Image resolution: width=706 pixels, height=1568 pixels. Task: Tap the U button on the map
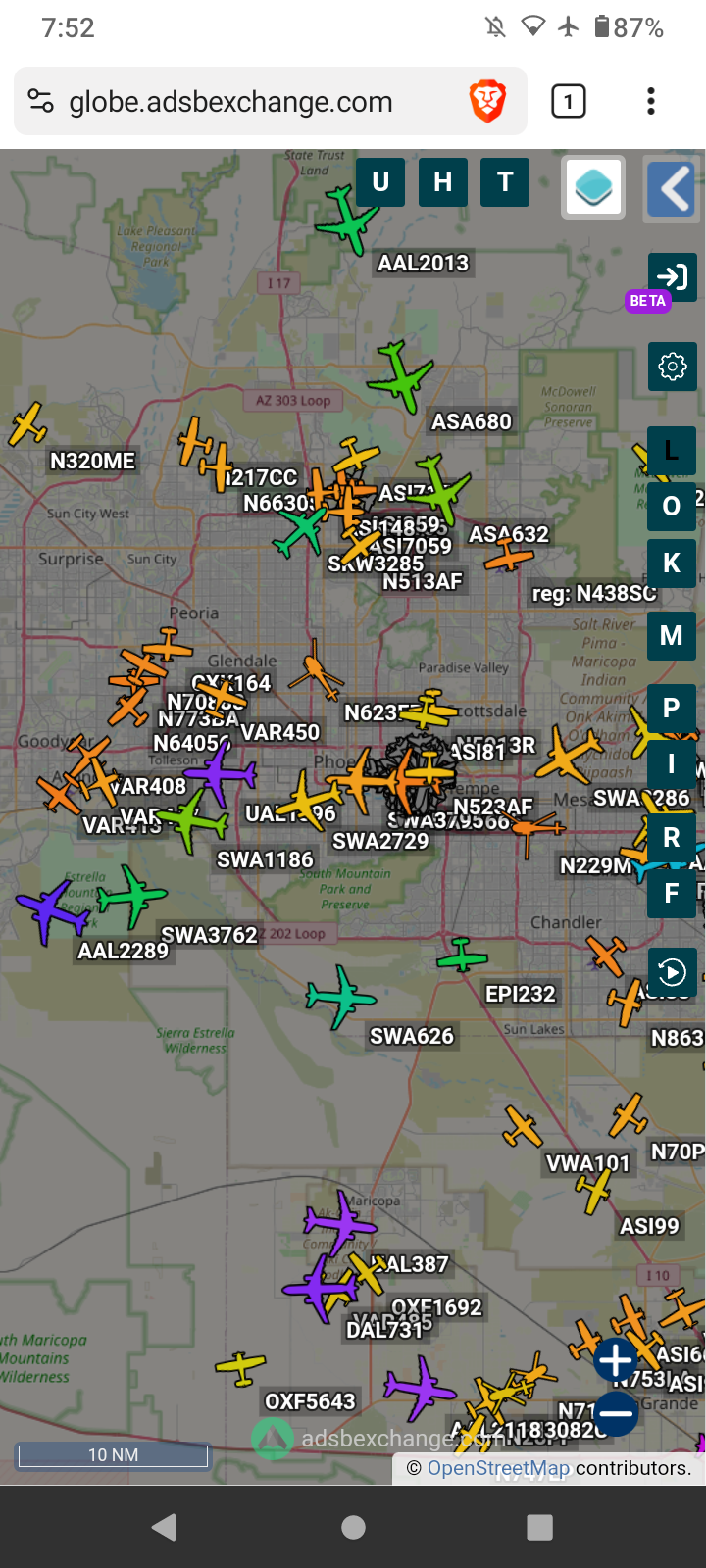[x=380, y=182]
